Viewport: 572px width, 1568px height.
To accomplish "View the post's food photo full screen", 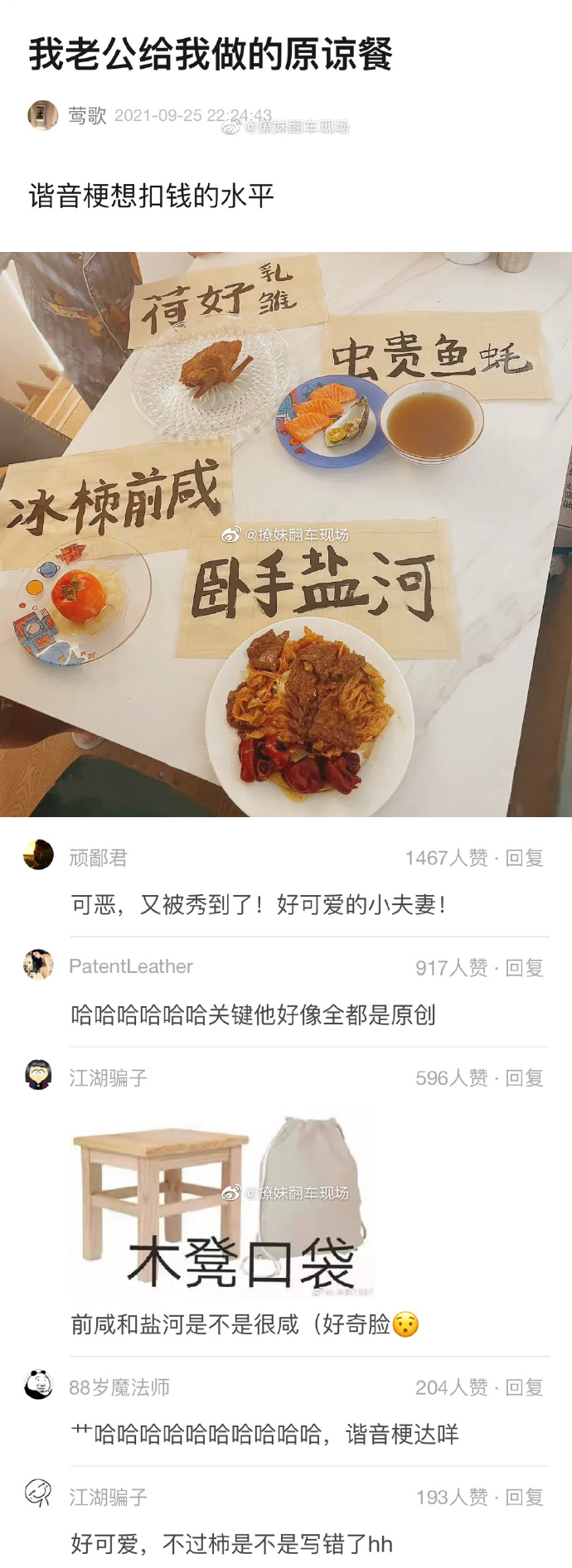I will pyautogui.click(x=286, y=534).
